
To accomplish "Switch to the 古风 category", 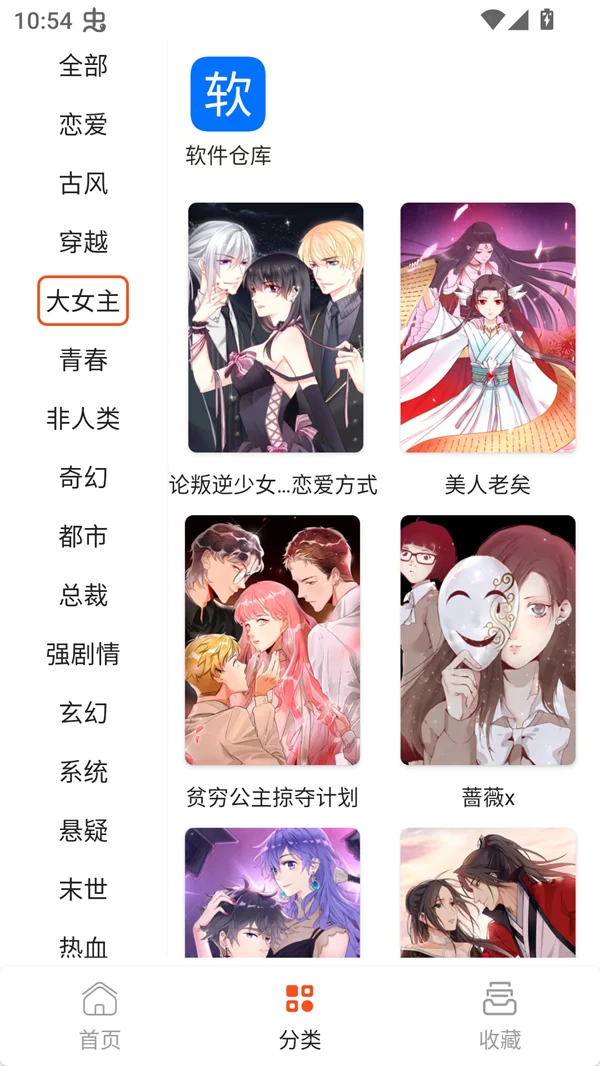I will pos(83,184).
